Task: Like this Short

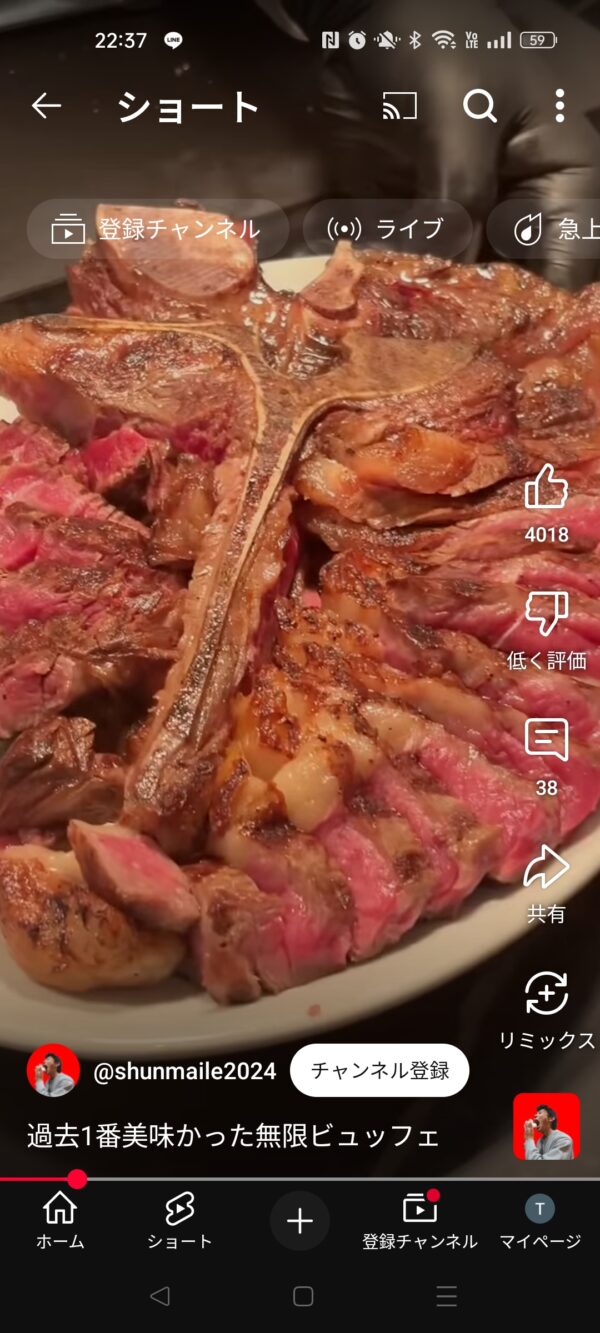Action: point(546,504)
